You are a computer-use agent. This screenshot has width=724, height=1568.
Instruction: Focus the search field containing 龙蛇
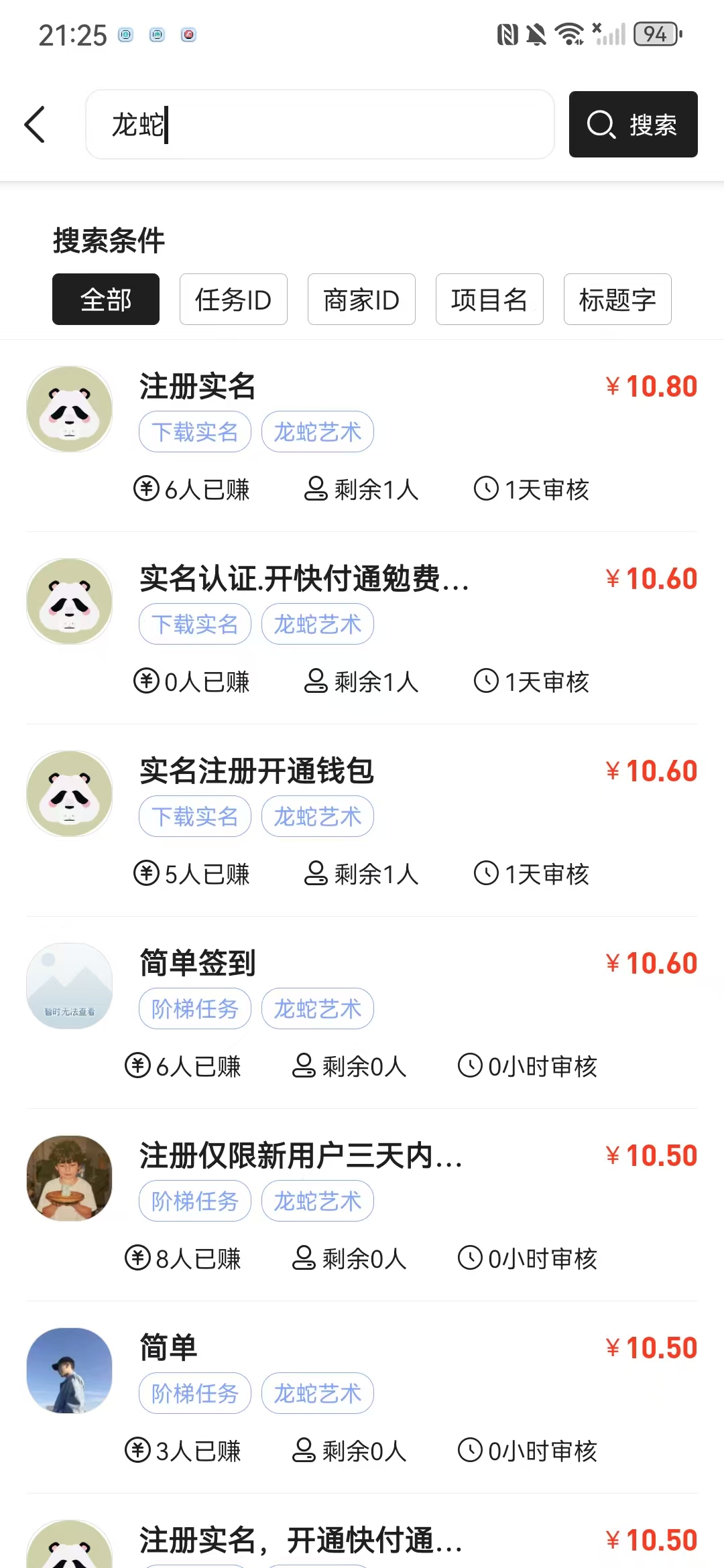click(x=320, y=125)
